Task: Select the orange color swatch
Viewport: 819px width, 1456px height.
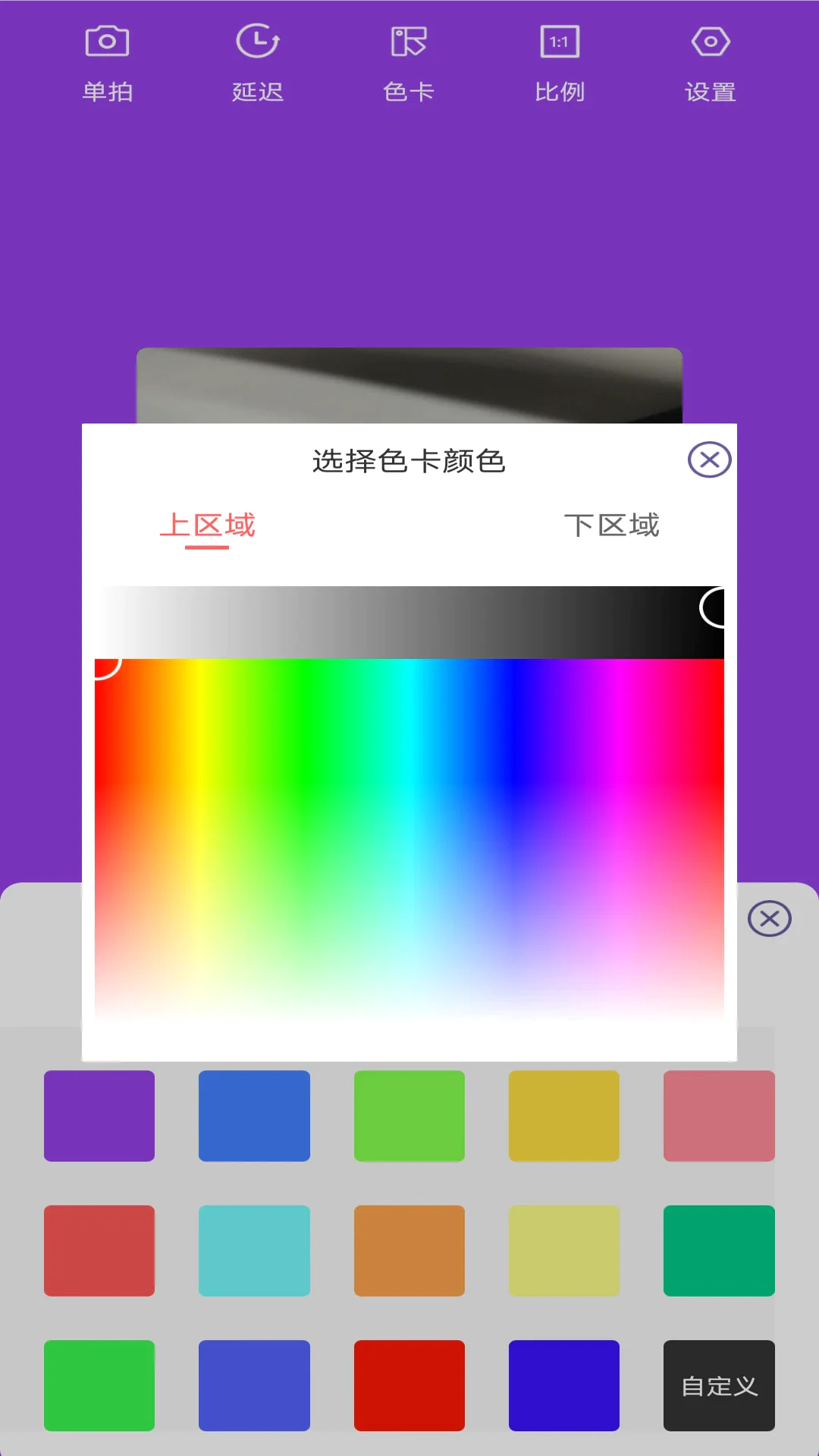Action: (x=409, y=1250)
